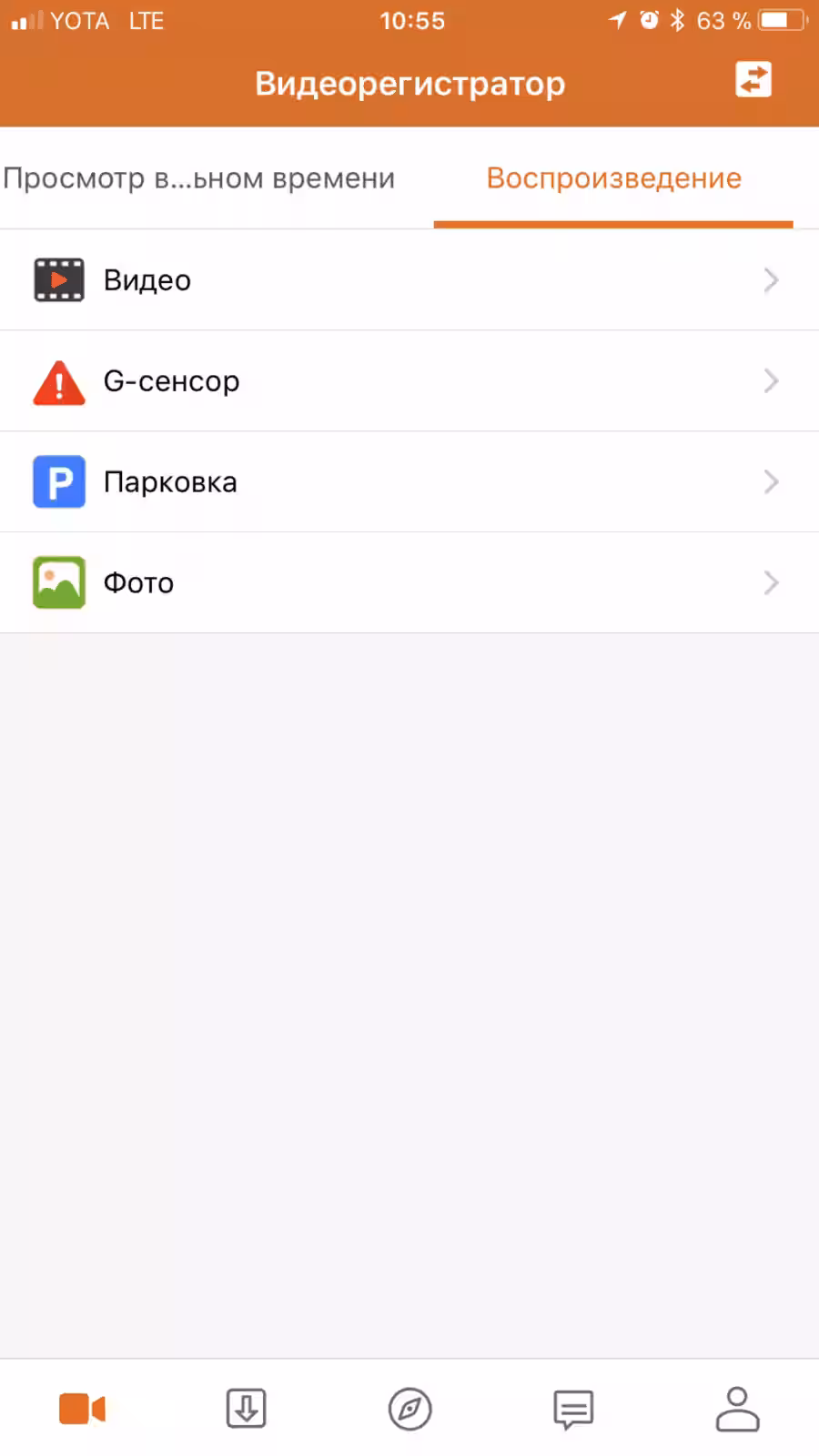Open the G-сенсор recordings list

tap(409, 380)
